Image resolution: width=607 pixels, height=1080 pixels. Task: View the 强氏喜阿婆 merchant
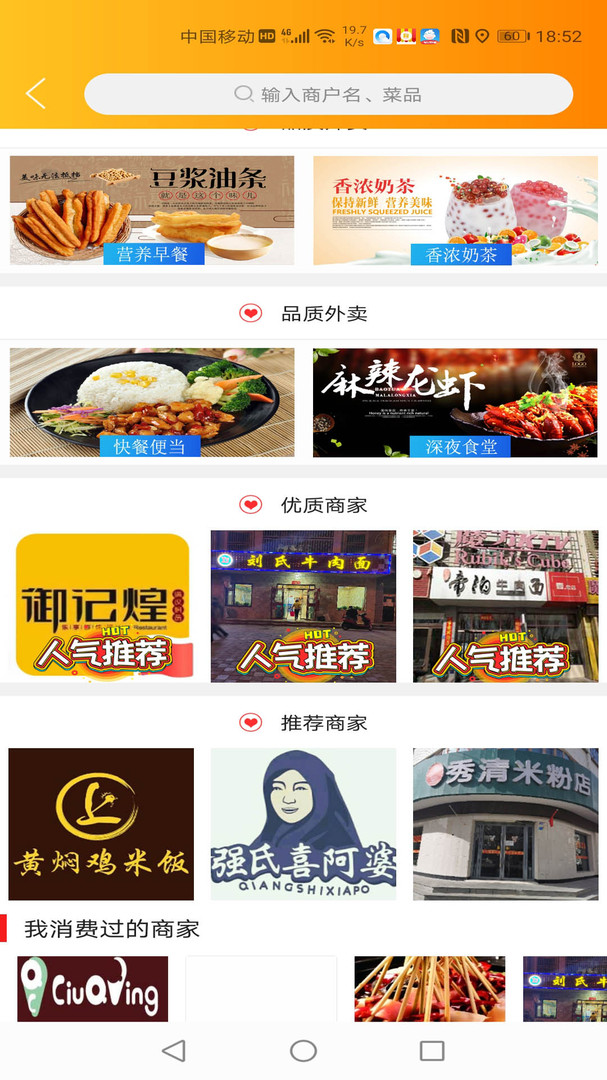point(303,824)
